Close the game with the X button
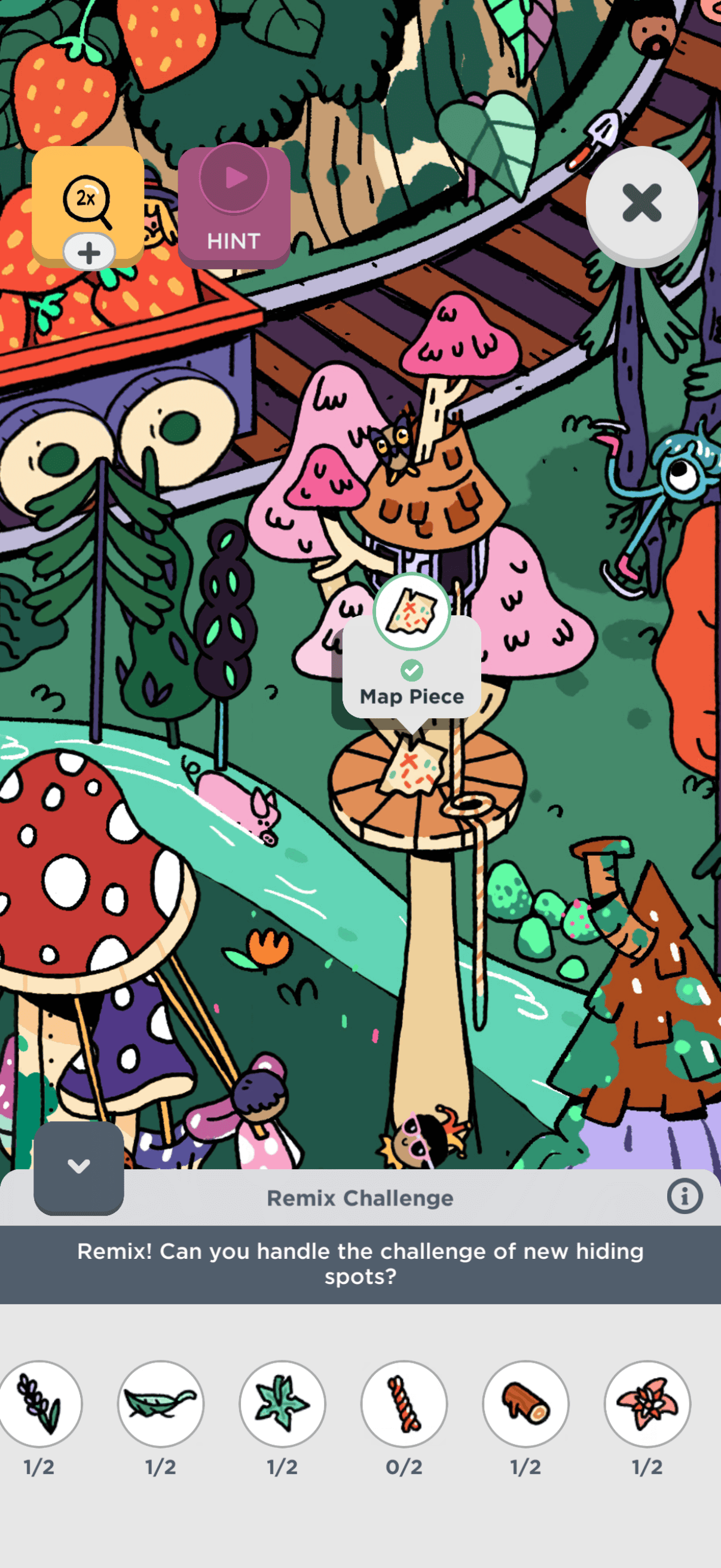The width and height of the screenshot is (721, 1568). (x=641, y=203)
